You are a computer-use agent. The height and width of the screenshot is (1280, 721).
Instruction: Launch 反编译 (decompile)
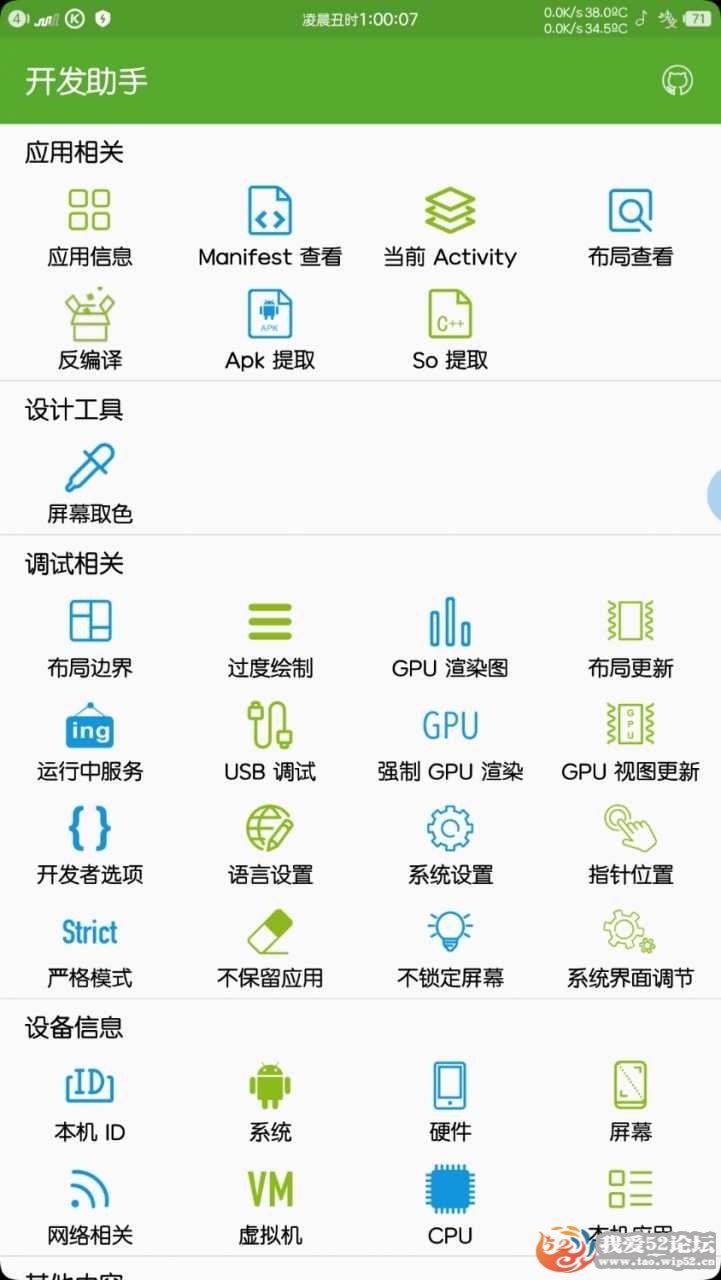(90, 329)
